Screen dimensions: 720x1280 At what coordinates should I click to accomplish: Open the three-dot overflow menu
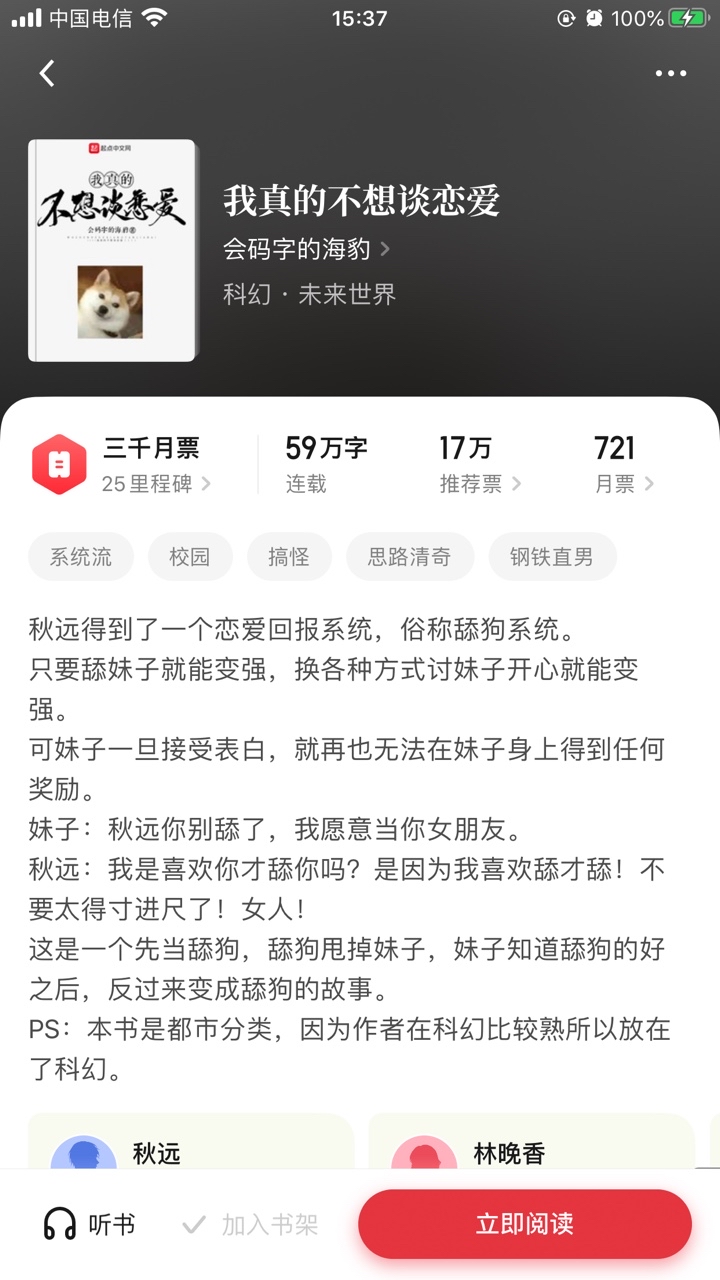(670, 73)
